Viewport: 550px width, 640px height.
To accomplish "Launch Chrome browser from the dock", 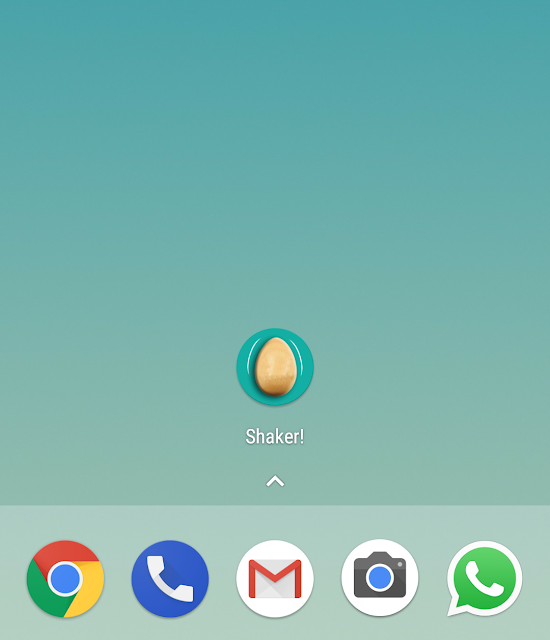I will pyautogui.click(x=65, y=579).
